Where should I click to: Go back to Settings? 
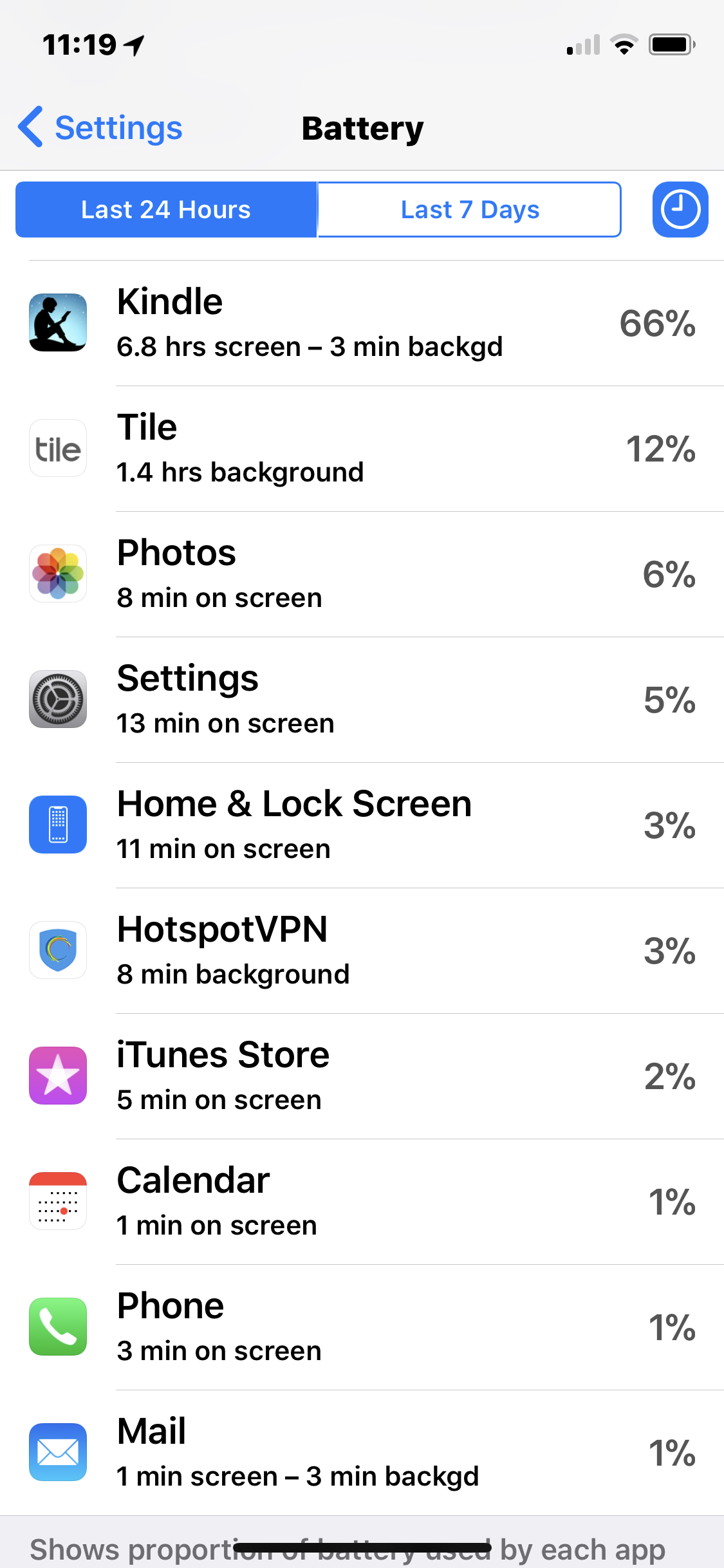coord(100,127)
